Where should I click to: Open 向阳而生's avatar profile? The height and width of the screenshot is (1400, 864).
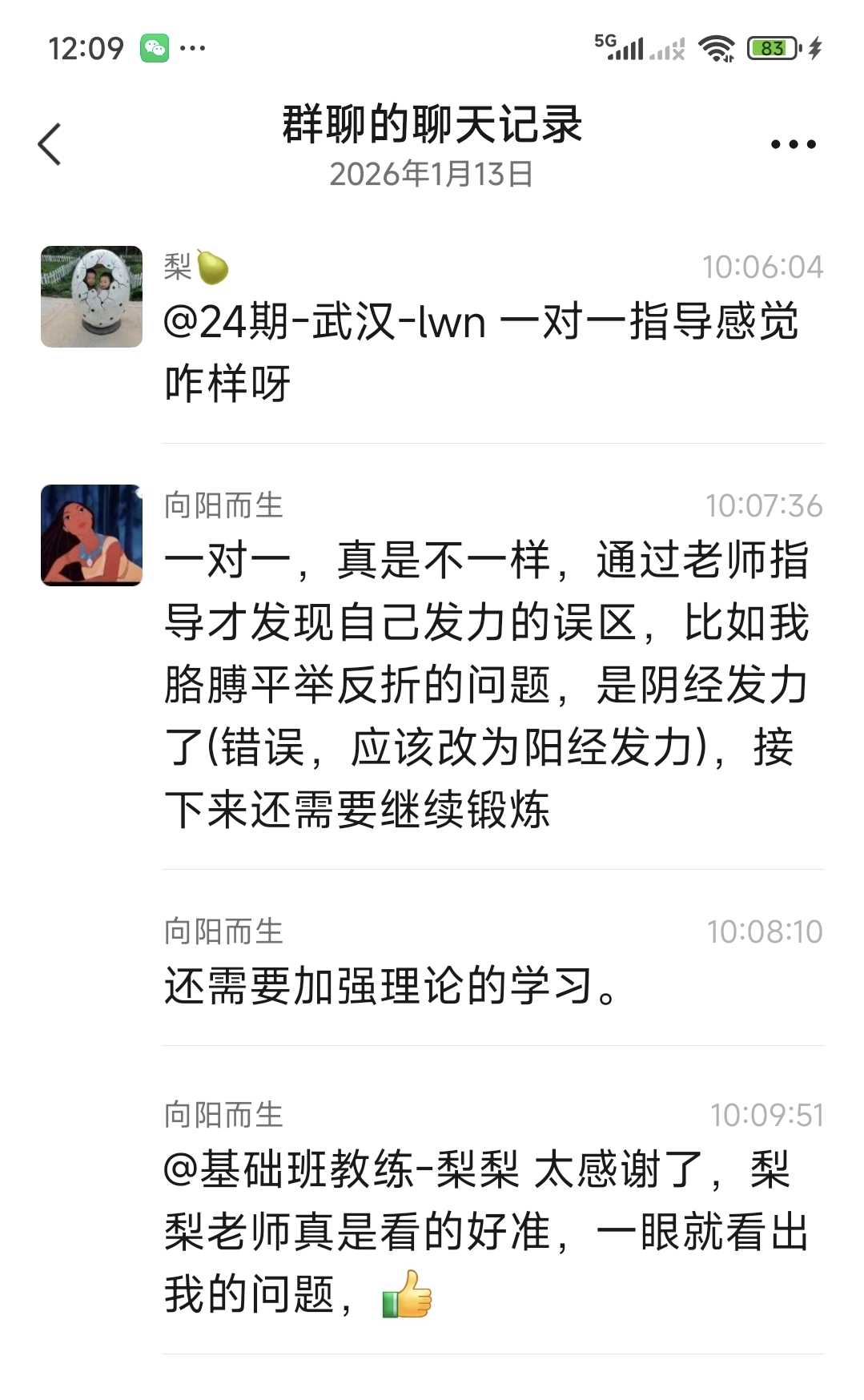click(x=91, y=535)
